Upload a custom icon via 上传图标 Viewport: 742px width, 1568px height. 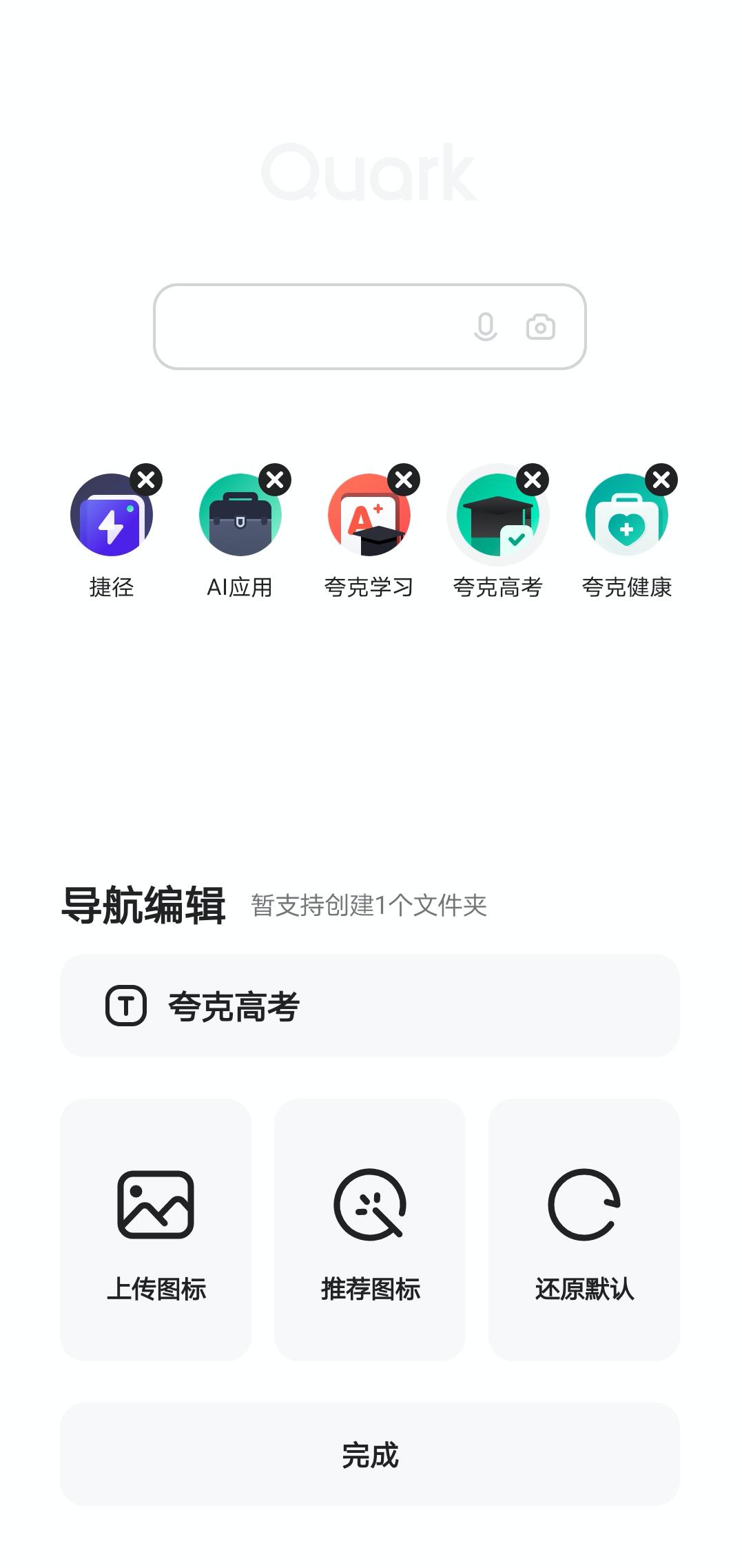pyautogui.click(x=156, y=1230)
